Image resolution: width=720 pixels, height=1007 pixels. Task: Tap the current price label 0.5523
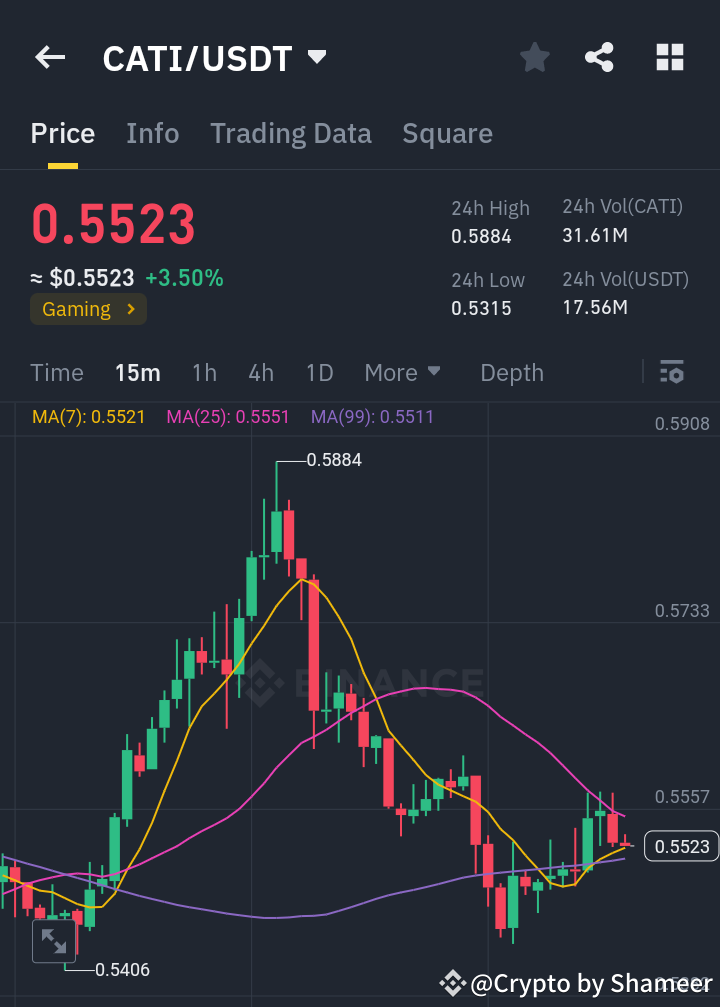click(681, 846)
